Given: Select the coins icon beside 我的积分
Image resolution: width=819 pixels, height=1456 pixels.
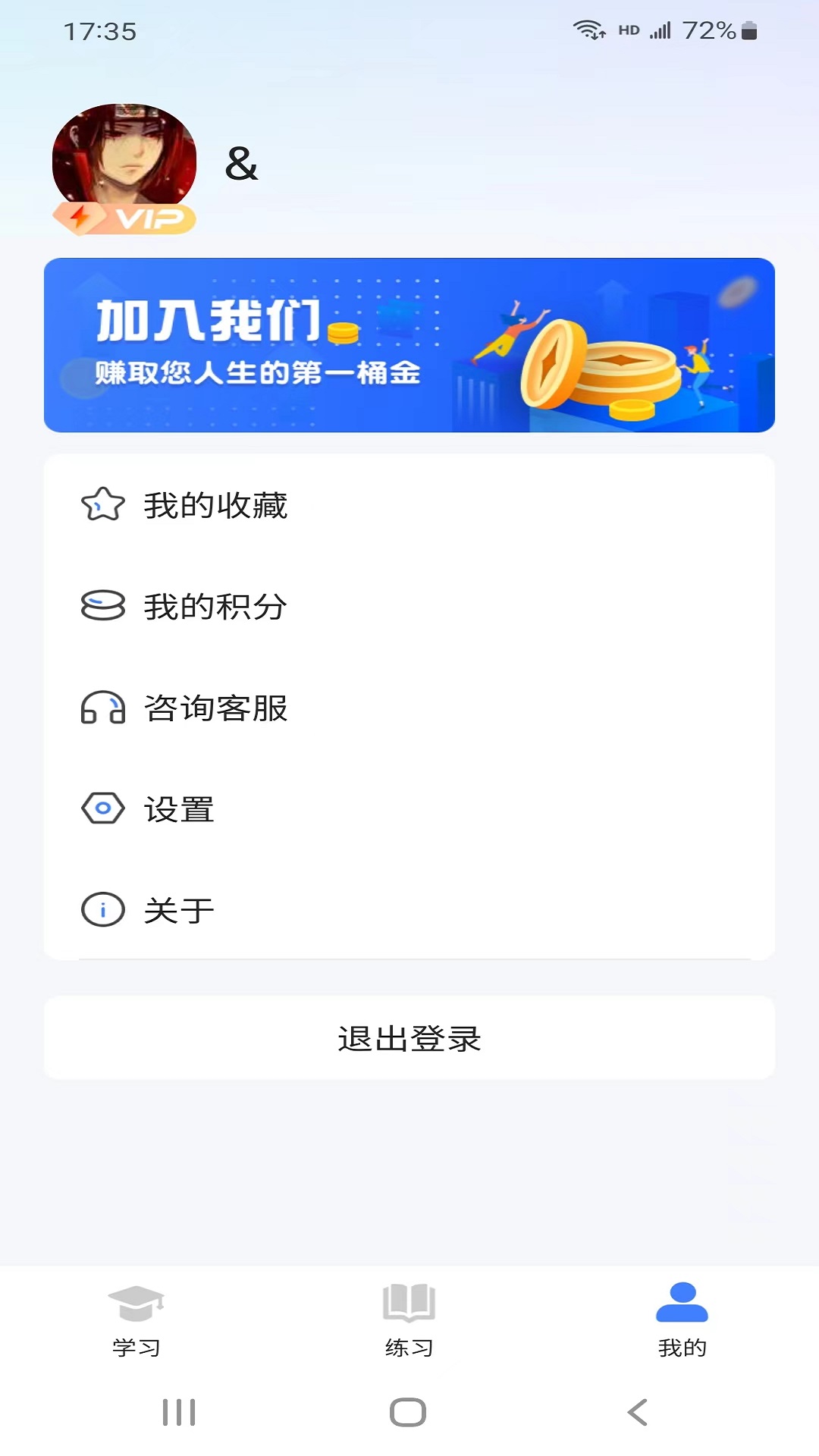Looking at the screenshot, I should point(104,606).
